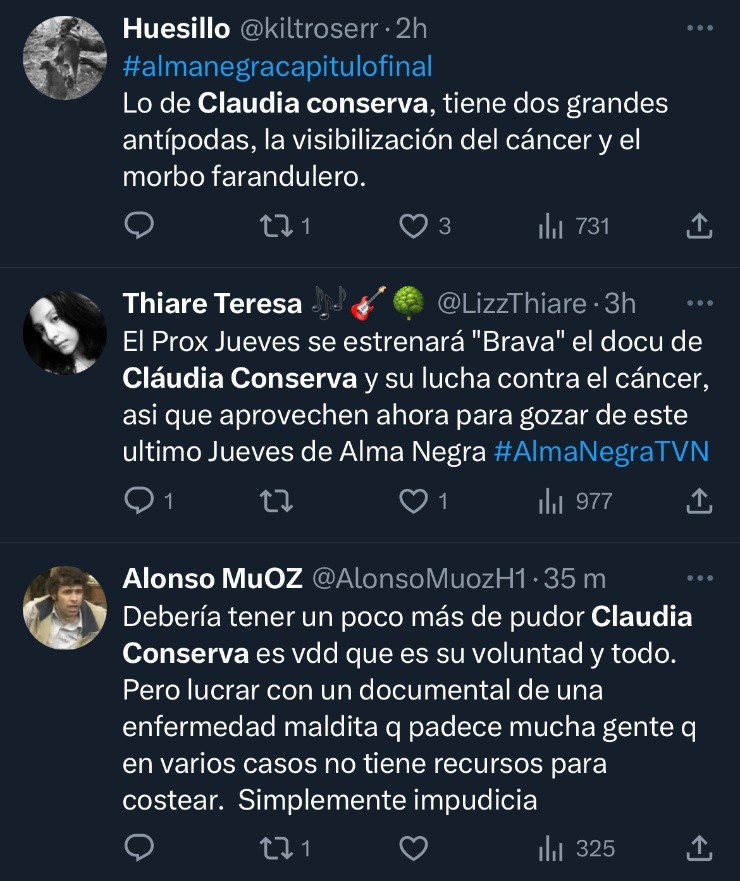Share Thiare Teresa's tweet

coord(700,501)
